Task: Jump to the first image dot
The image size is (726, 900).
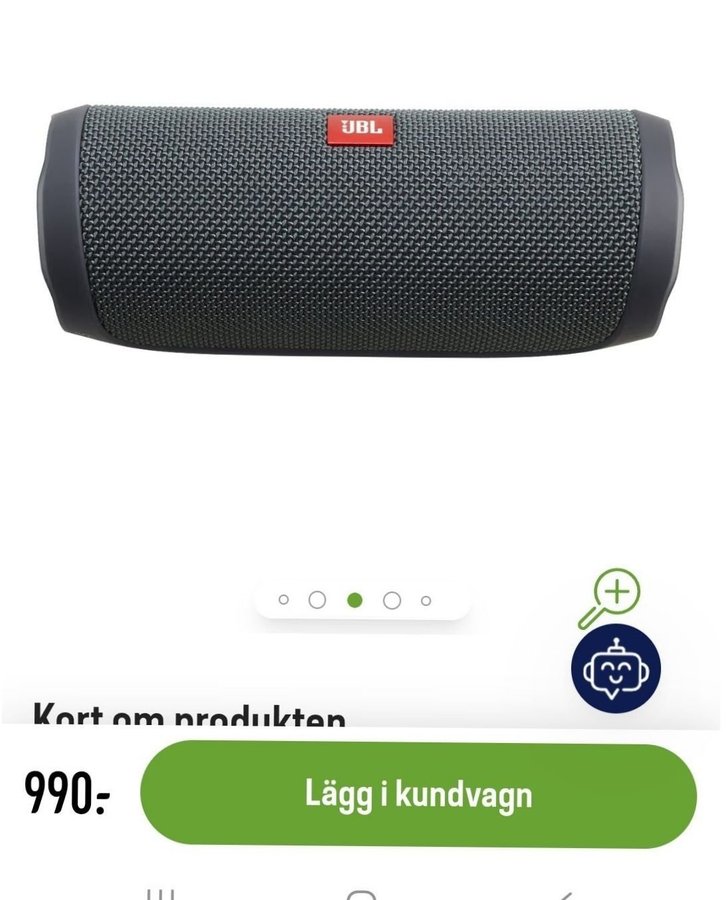Action: pos(283,600)
